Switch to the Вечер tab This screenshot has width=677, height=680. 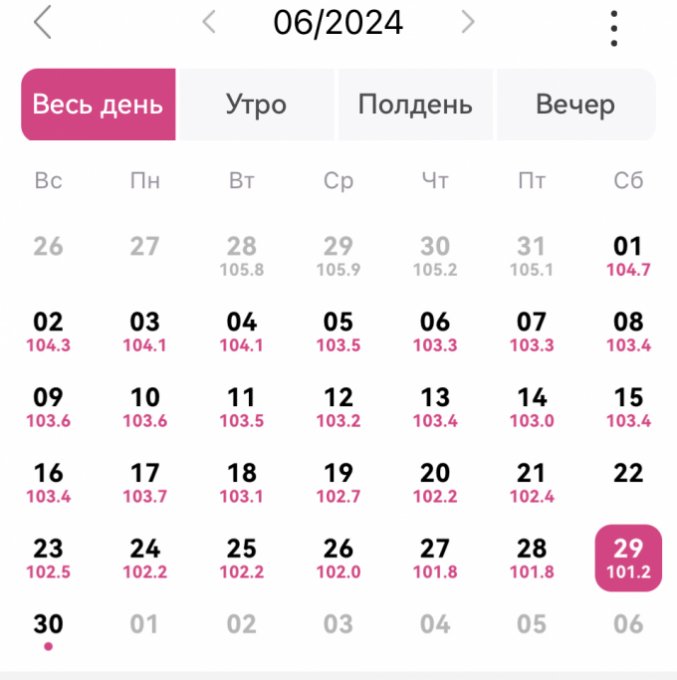coord(575,104)
